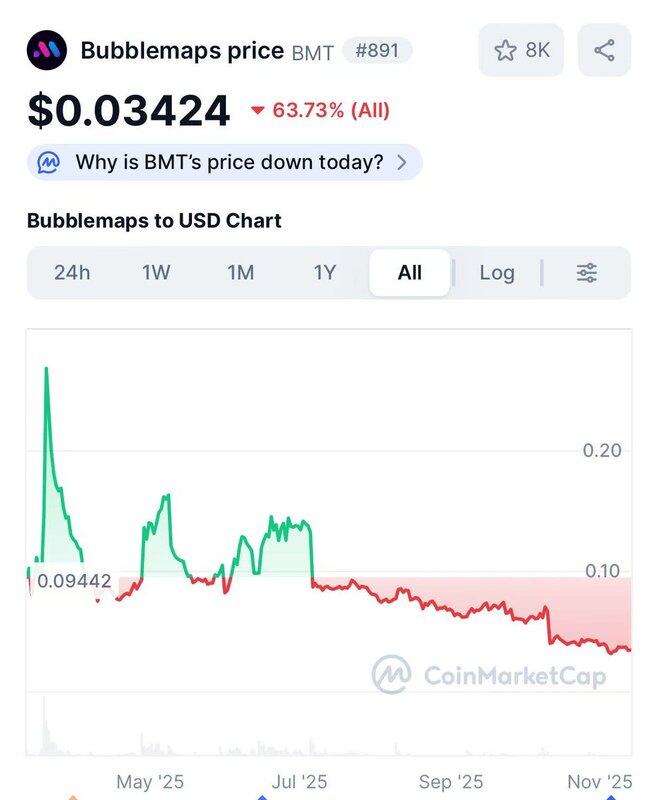Toggle Log scale on chart
658x800 pixels.
pos(497,272)
